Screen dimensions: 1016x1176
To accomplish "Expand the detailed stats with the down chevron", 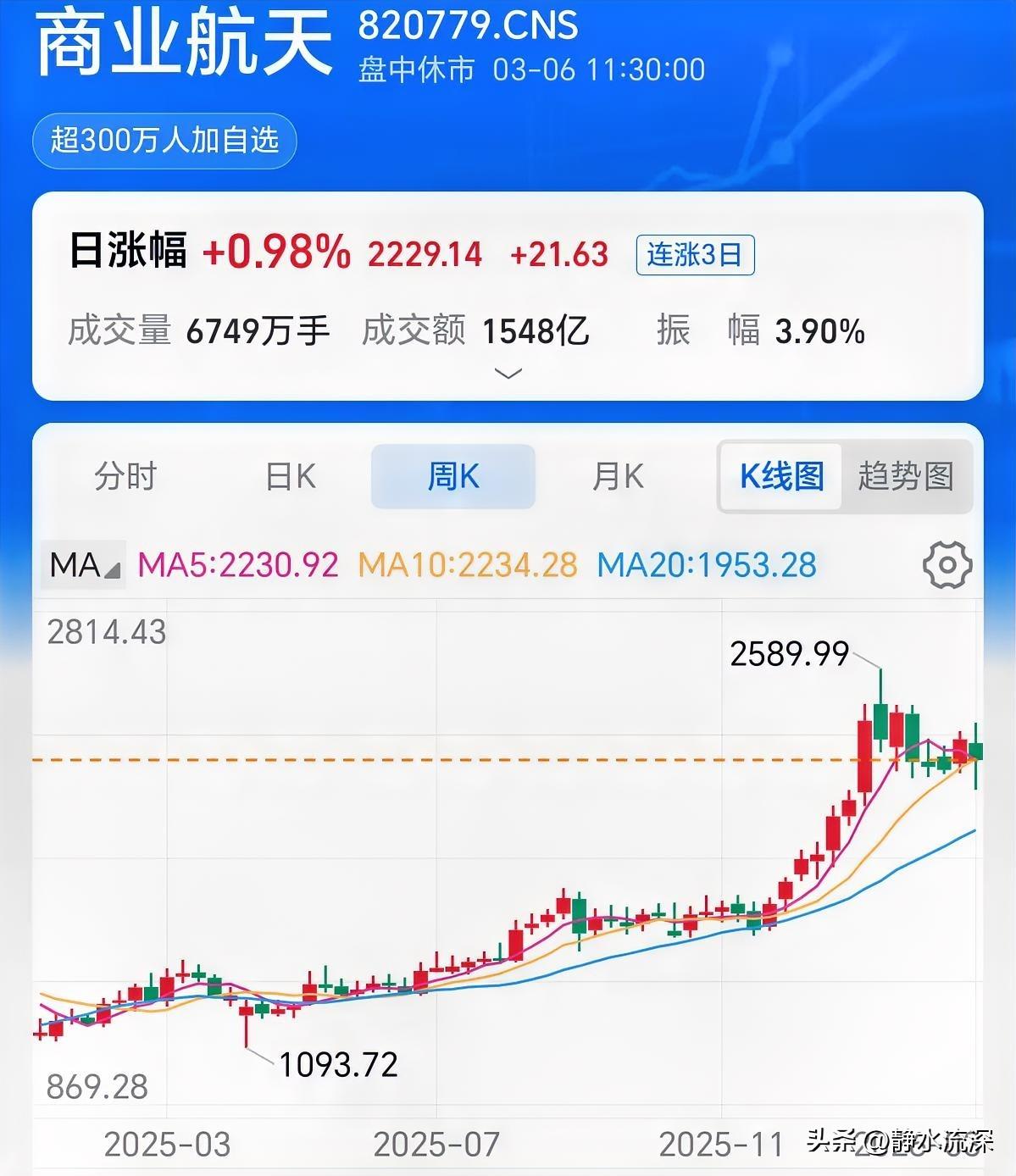I will click(x=507, y=373).
